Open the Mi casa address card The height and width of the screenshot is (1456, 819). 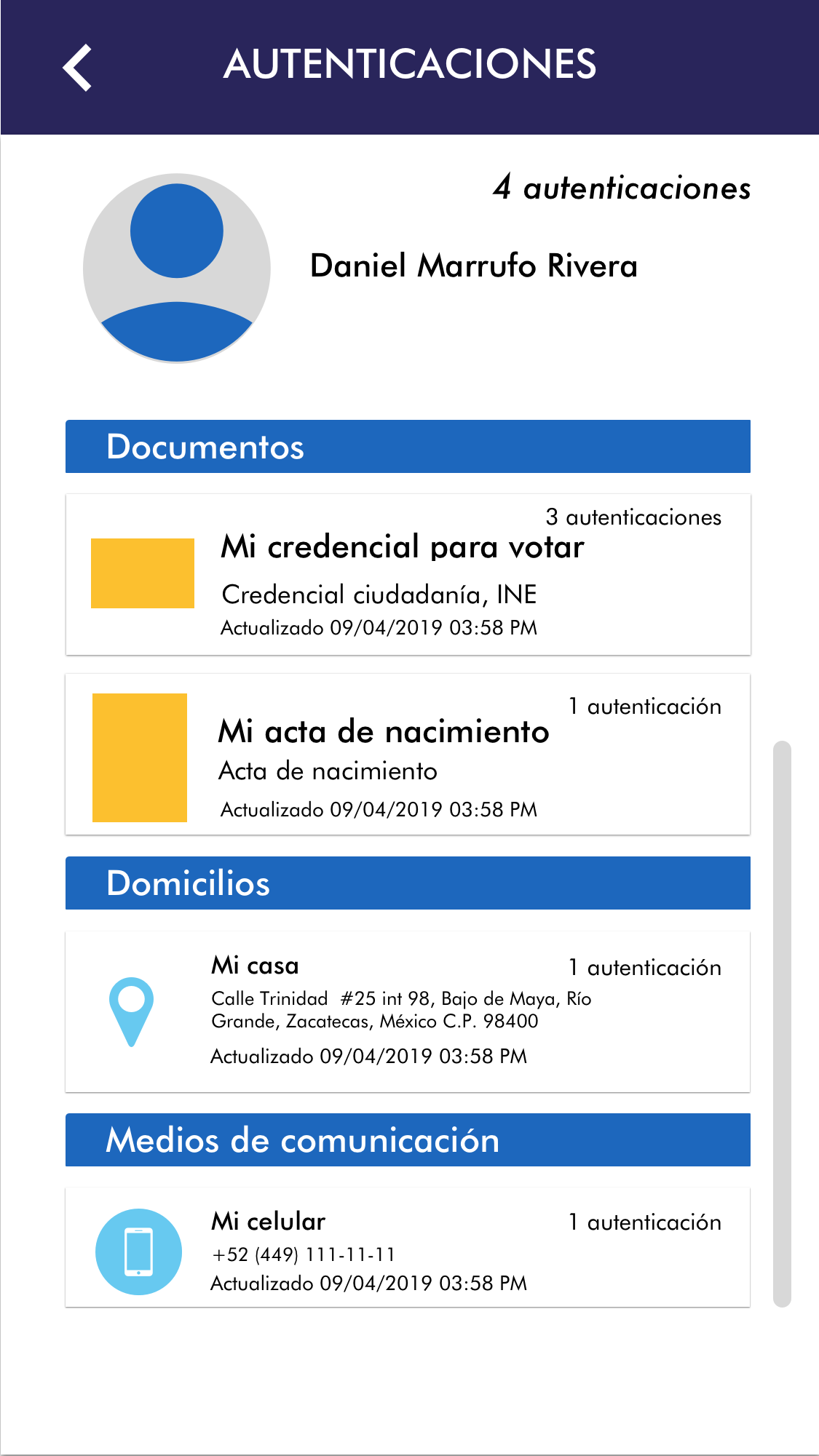point(408,1011)
